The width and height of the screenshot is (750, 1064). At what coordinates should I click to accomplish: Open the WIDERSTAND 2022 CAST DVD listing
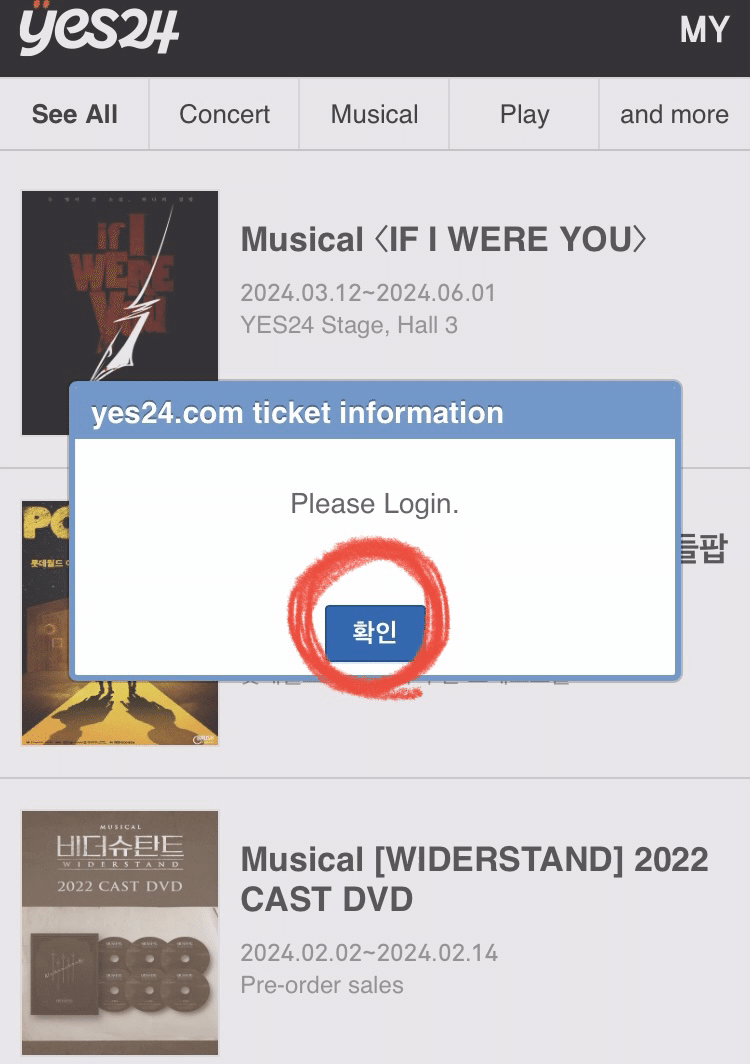pos(474,880)
